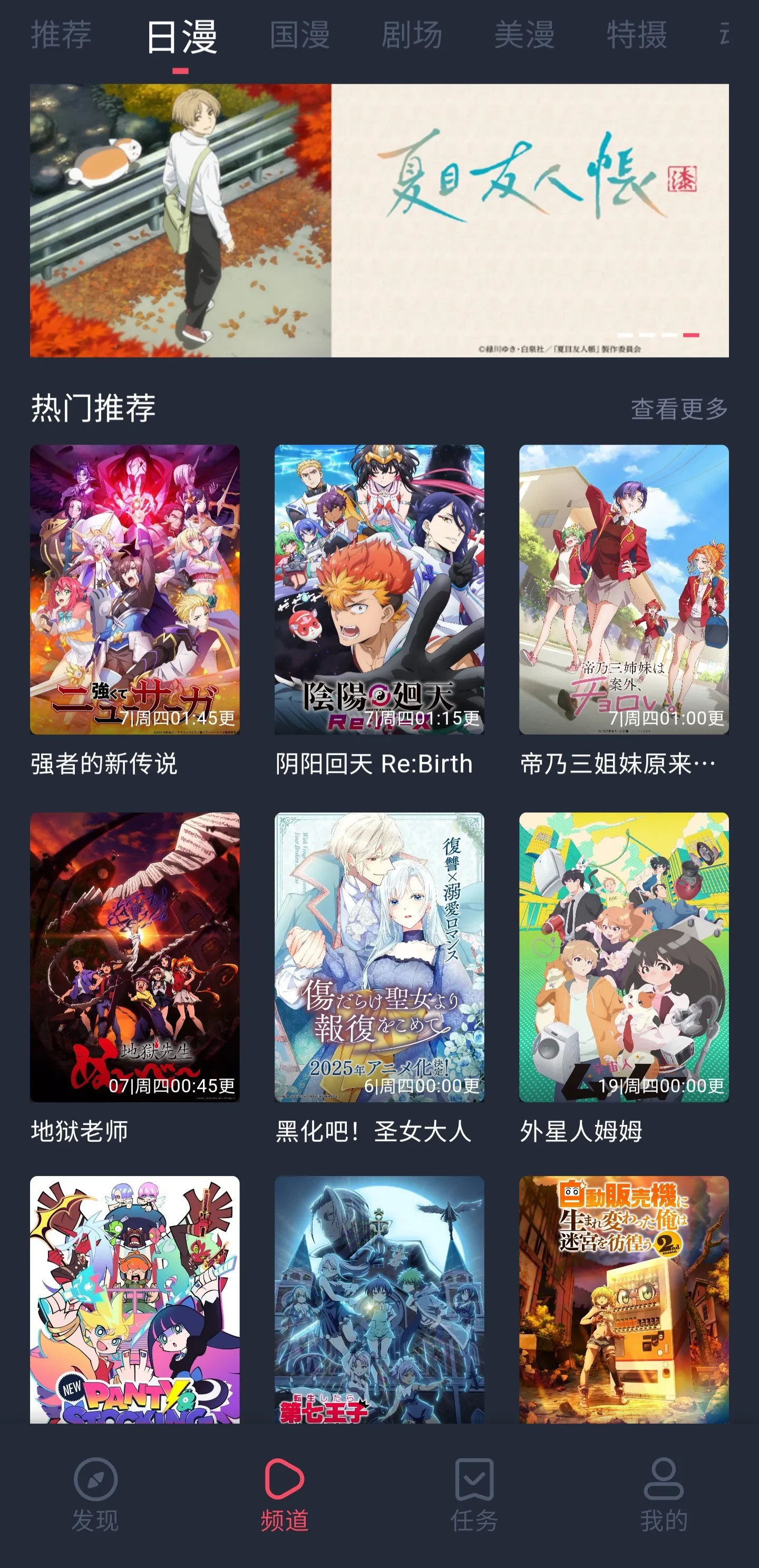The image size is (759, 1568).
Task: Select the 剧场 tab
Action: click(412, 35)
